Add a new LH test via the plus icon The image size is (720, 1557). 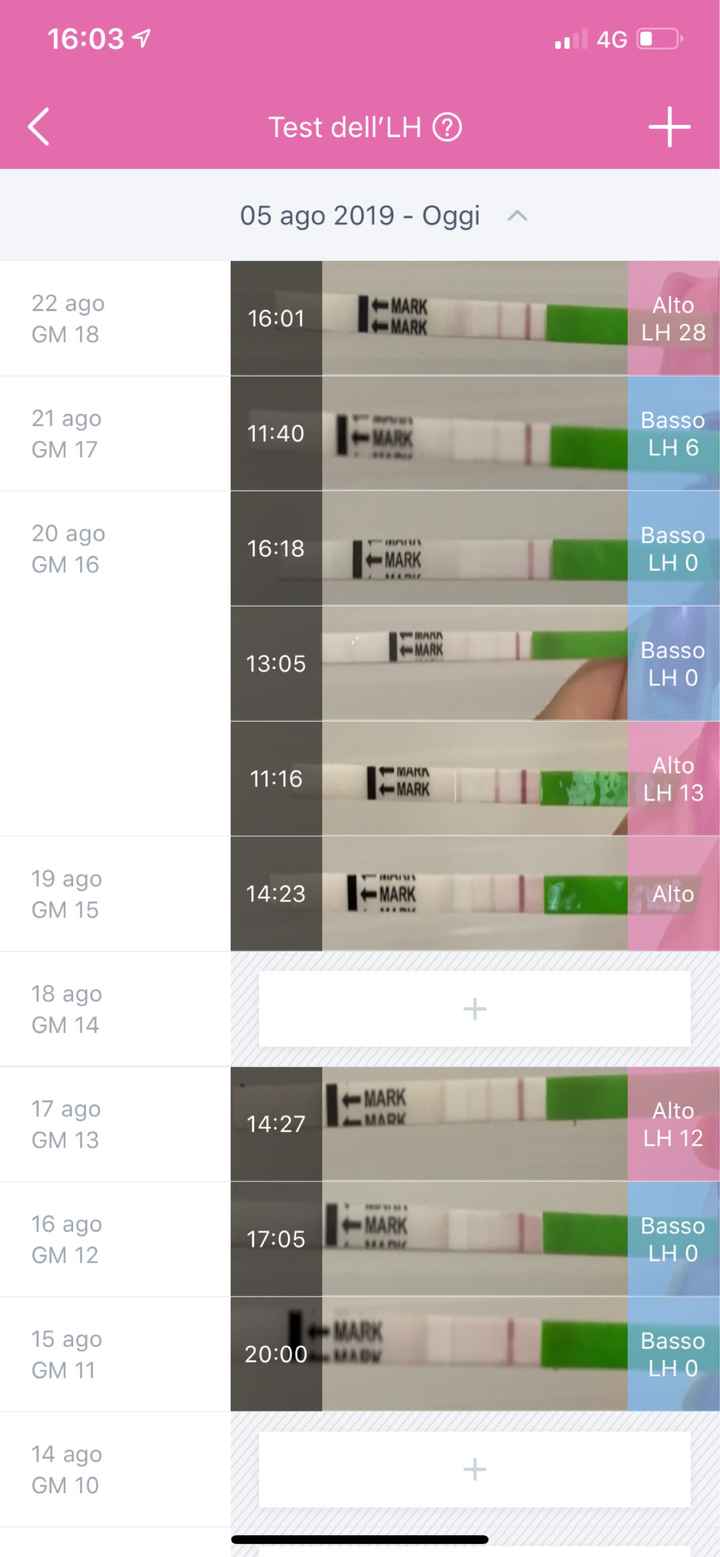[x=668, y=127]
